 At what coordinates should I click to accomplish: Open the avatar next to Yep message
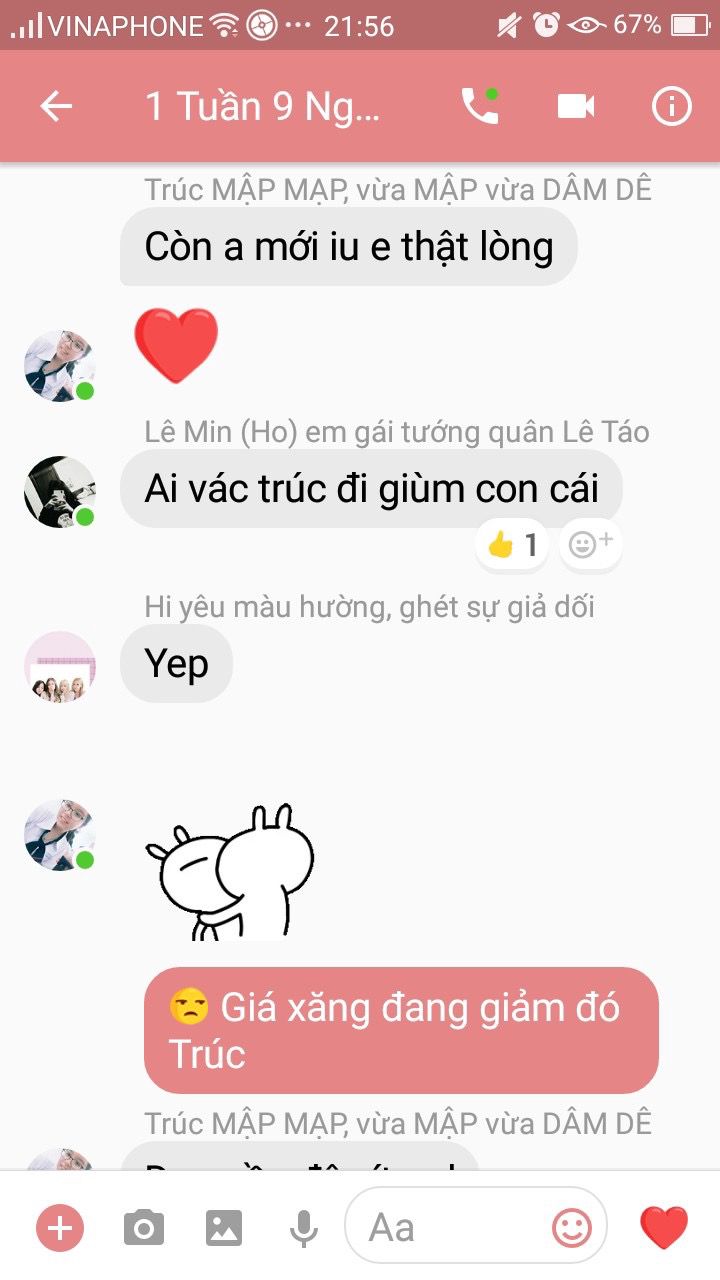(x=60, y=667)
